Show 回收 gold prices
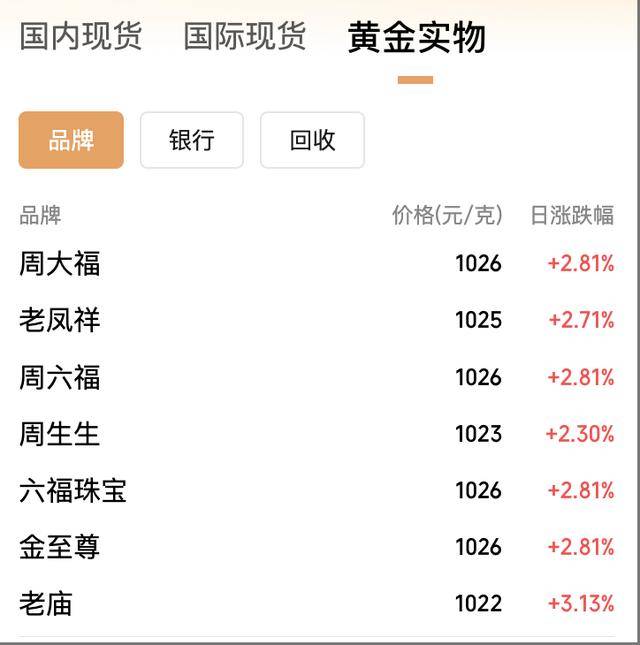 pos(312,140)
